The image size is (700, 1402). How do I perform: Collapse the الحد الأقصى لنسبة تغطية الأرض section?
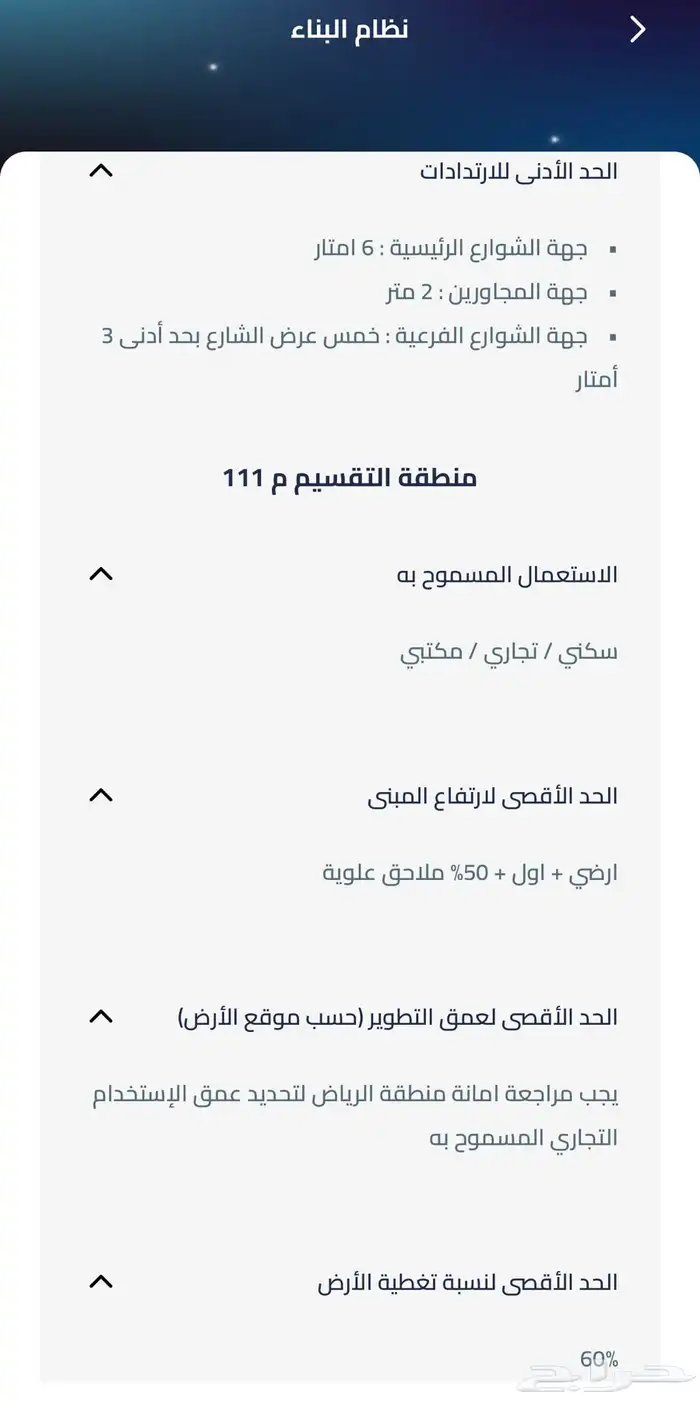click(101, 1282)
